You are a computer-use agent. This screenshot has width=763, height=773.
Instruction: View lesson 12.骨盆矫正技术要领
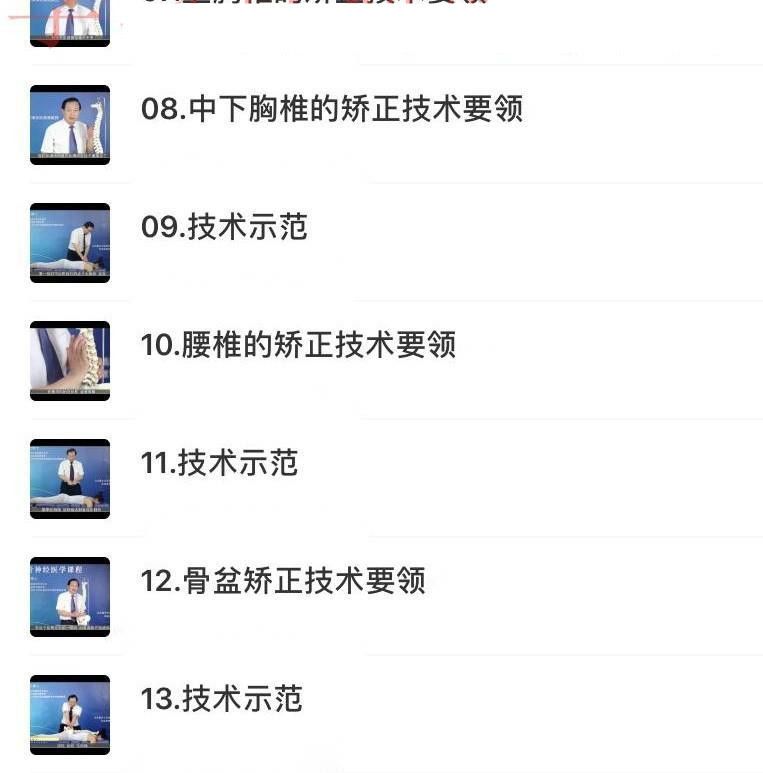click(x=283, y=581)
